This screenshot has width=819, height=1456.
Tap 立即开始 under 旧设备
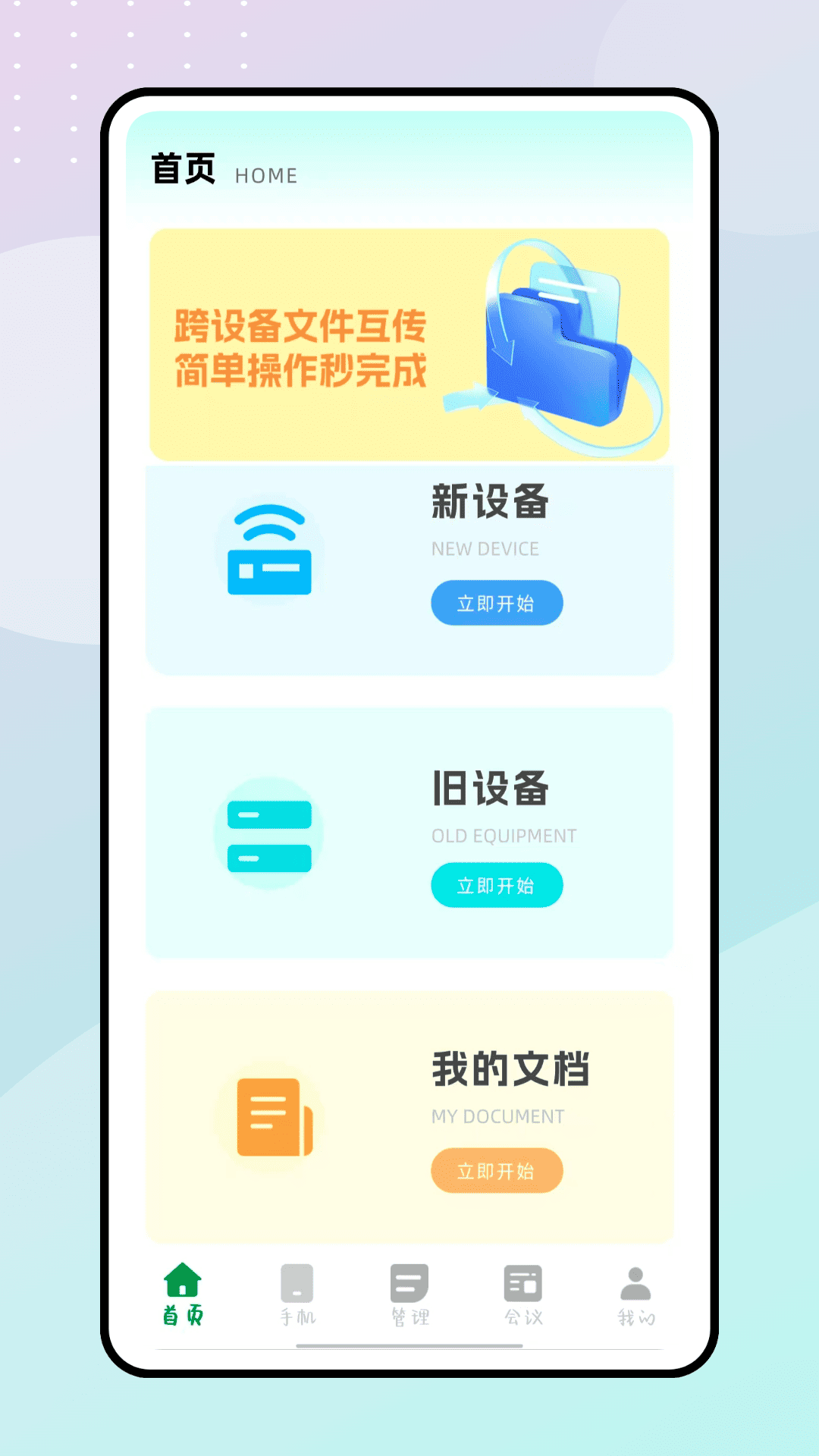point(496,884)
